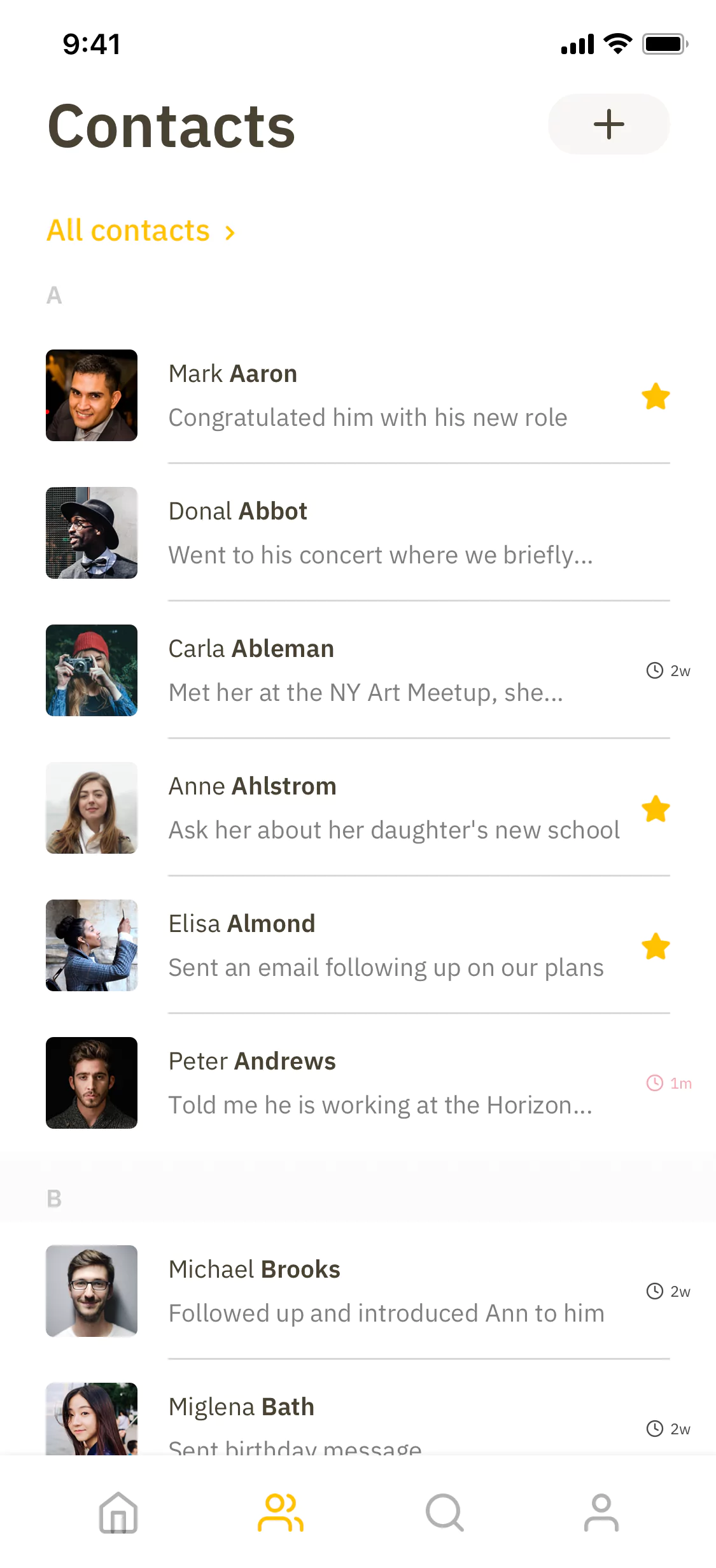View Anne Ahlstrom's profile picture
This screenshot has height=1568, width=716.
pyautogui.click(x=91, y=808)
